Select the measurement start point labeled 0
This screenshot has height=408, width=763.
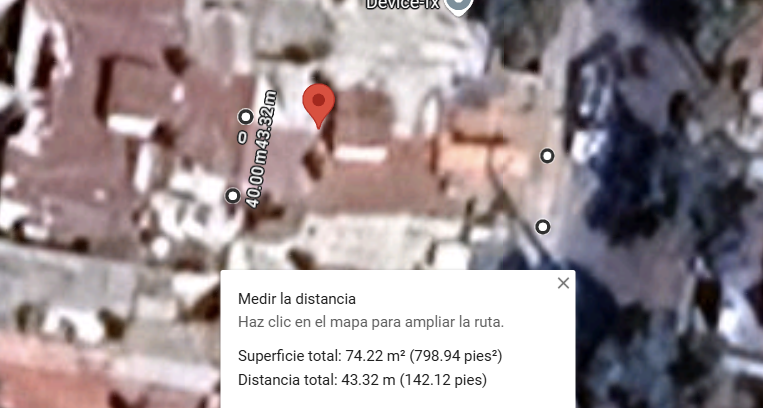pyautogui.click(x=245, y=118)
